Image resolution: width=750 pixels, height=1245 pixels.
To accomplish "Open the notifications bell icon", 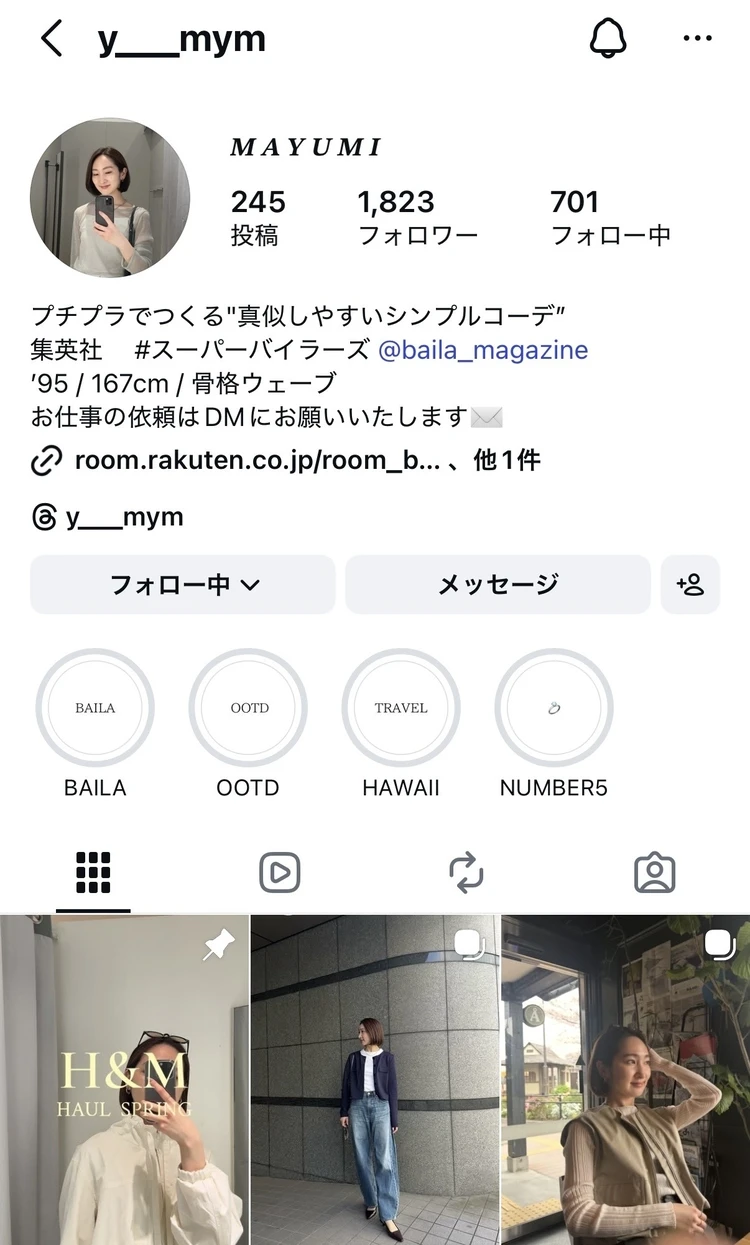I will 609,38.
